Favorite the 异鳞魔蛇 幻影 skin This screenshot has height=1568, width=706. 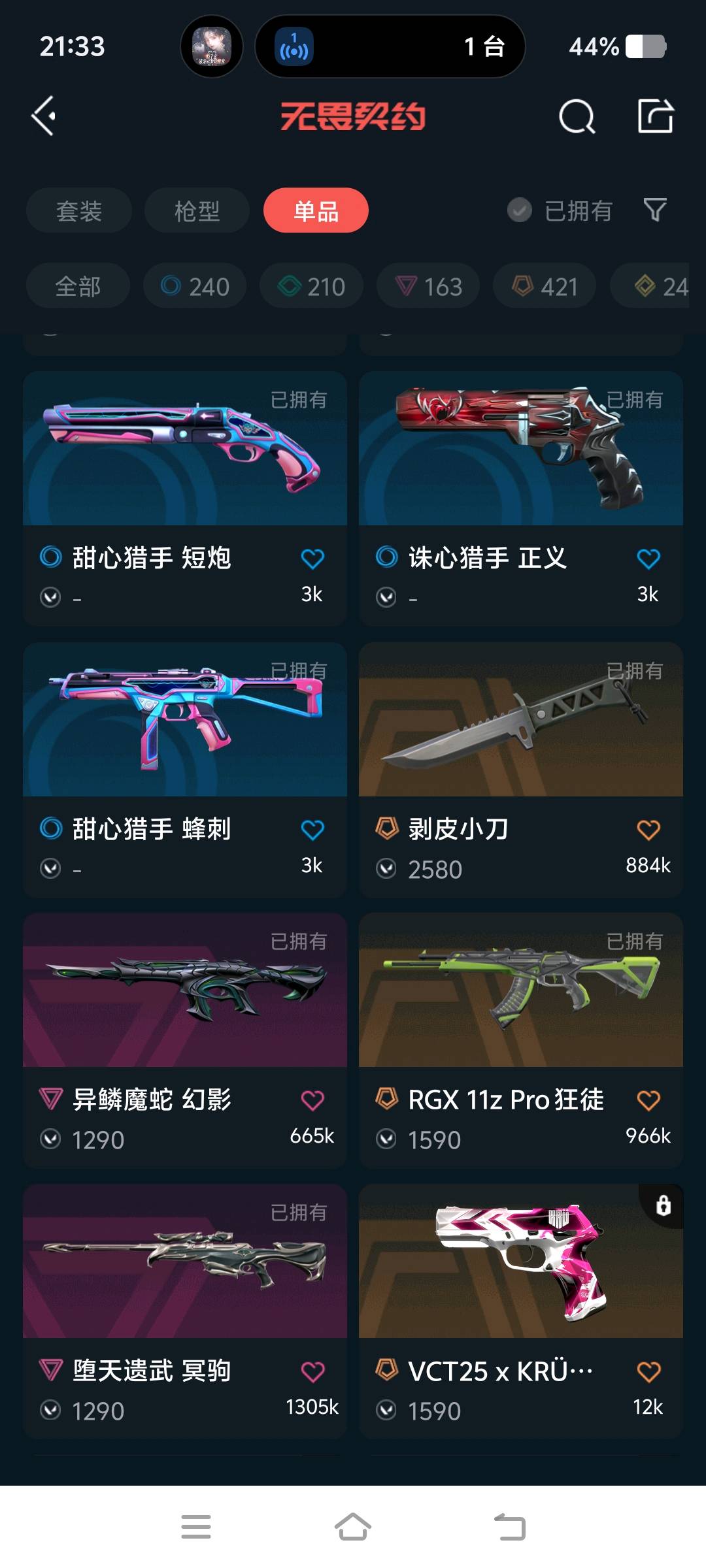tap(312, 1101)
